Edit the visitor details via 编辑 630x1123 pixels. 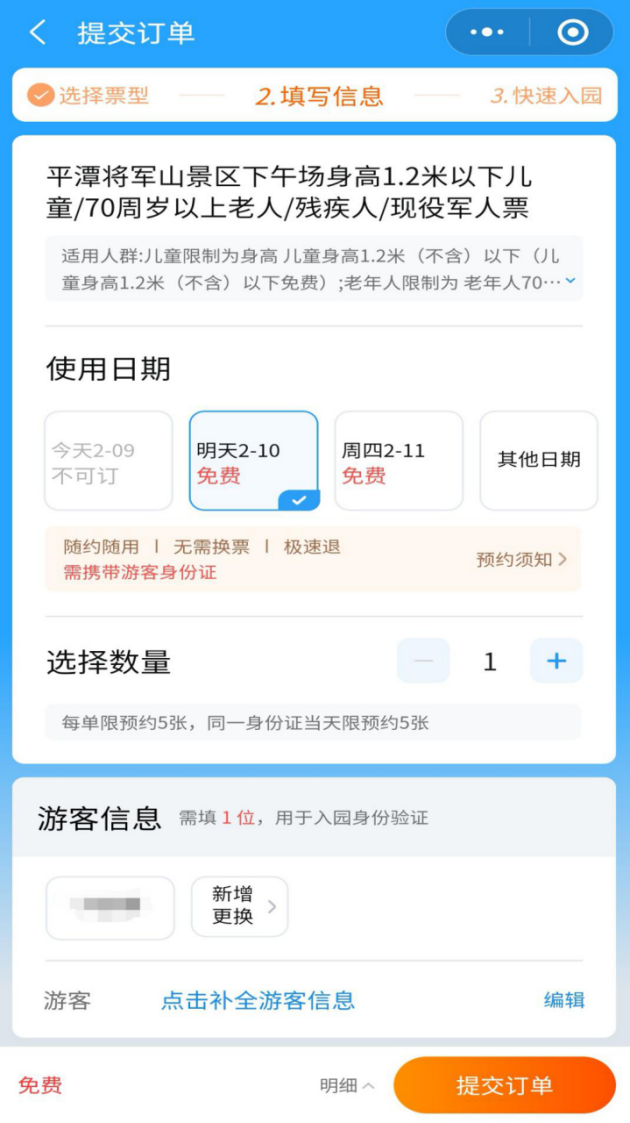(564, 1000)
